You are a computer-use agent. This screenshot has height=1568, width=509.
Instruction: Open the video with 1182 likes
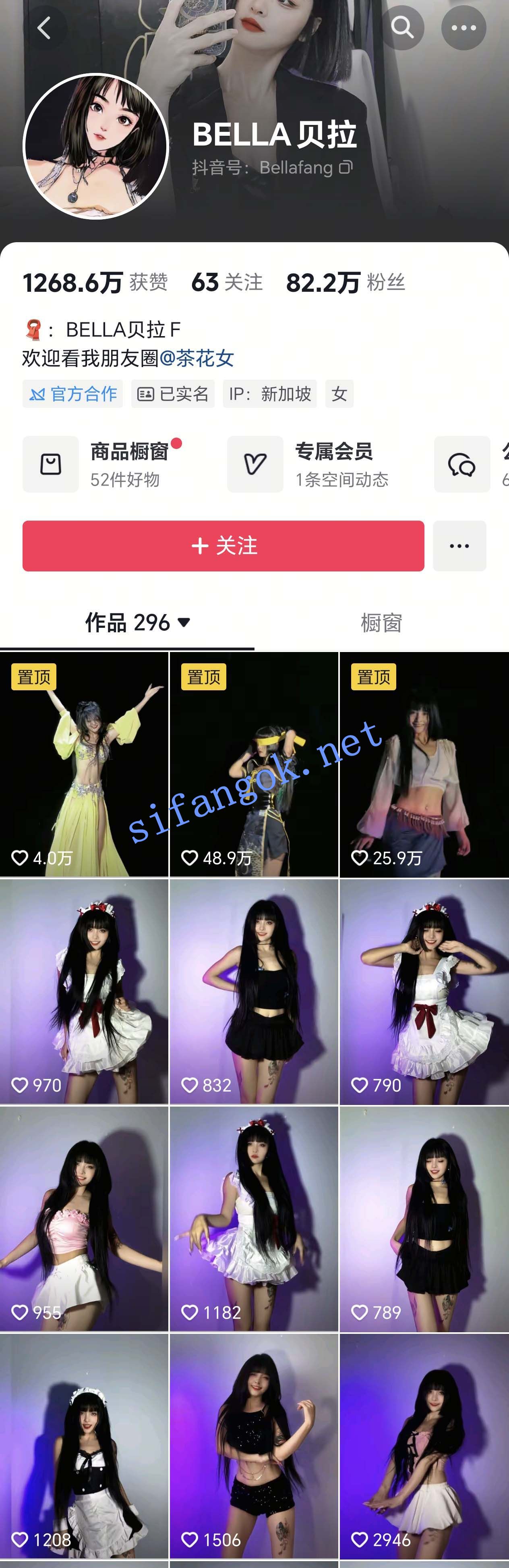pyautogui.click(x=254, y=1218)
